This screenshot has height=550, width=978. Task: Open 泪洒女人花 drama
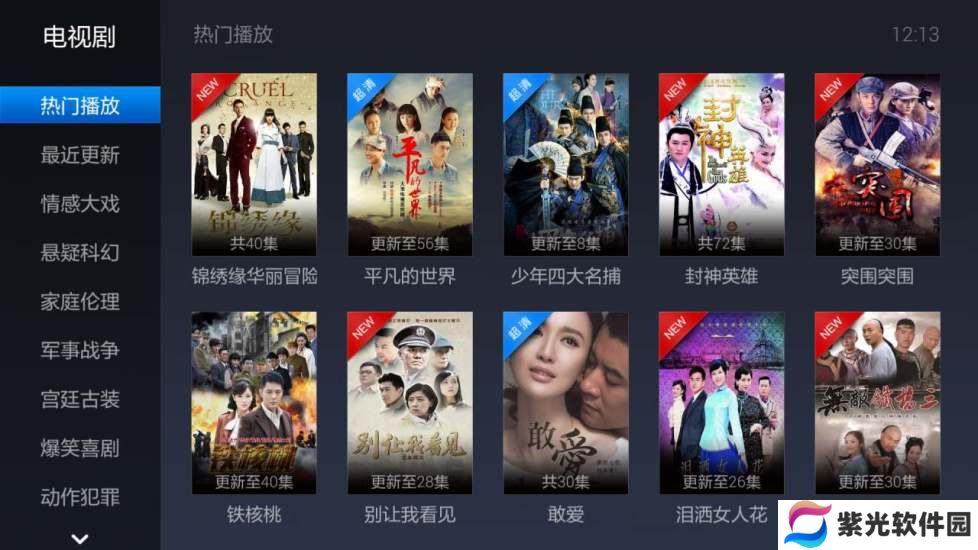722,403
